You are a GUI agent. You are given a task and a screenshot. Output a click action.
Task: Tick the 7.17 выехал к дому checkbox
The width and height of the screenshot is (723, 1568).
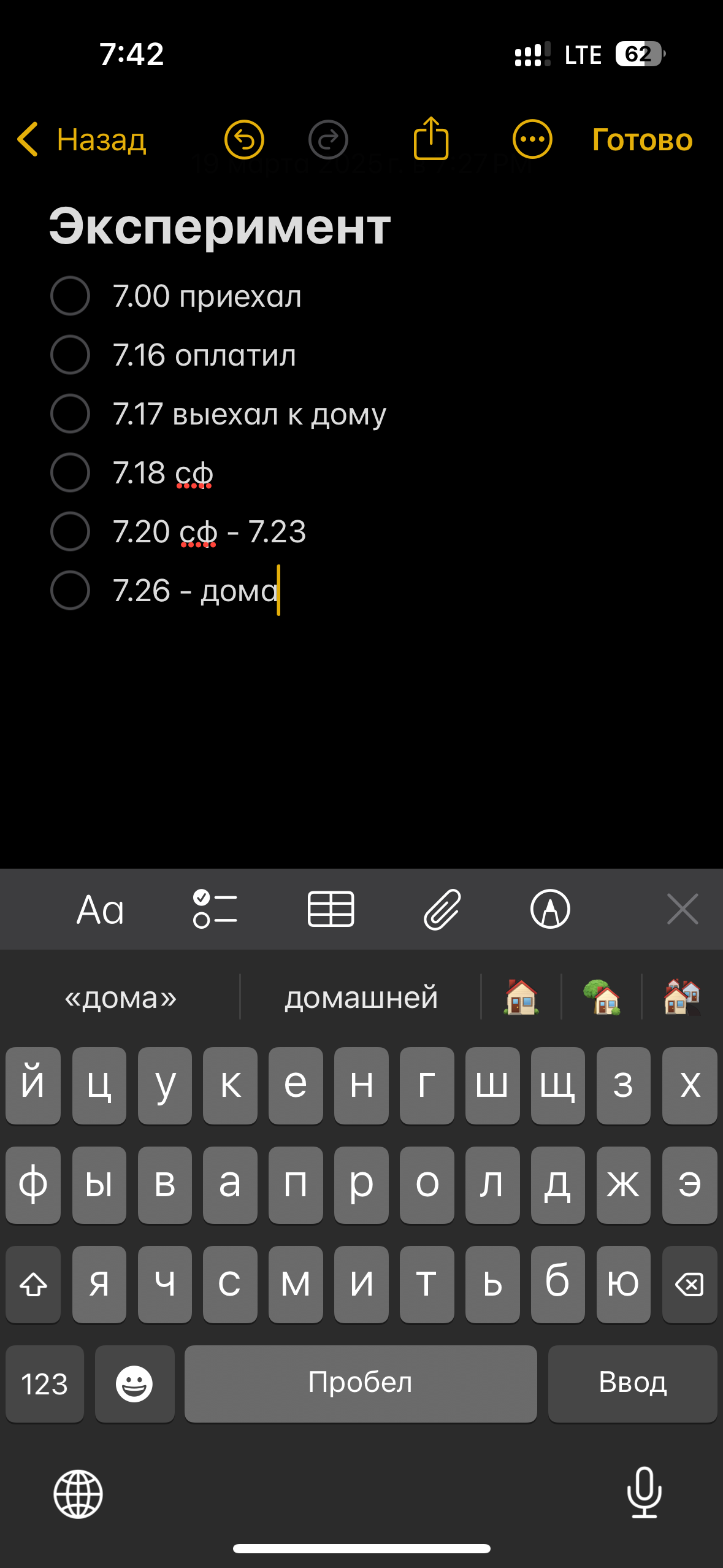pos(71,413)
